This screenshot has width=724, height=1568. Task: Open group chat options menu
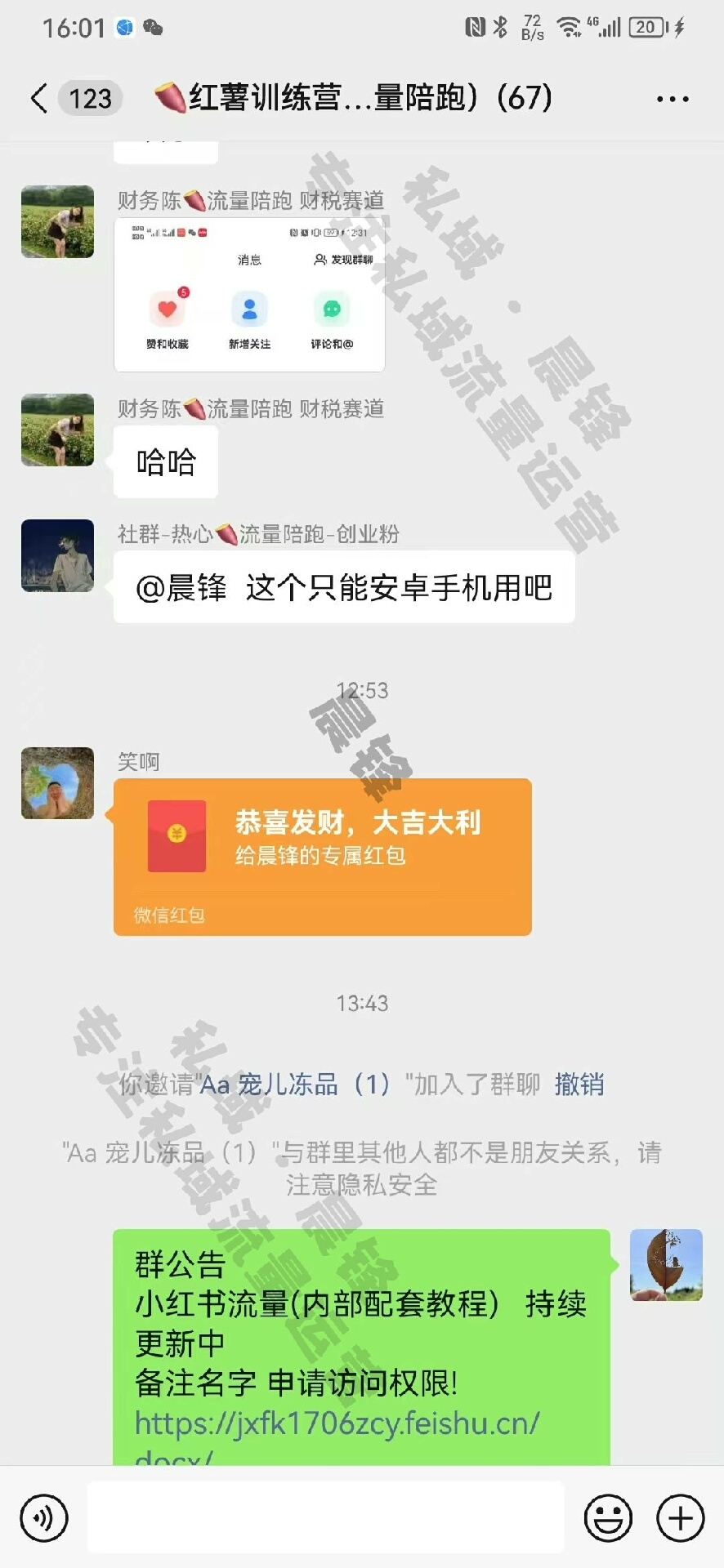click(x=672, y=99)
